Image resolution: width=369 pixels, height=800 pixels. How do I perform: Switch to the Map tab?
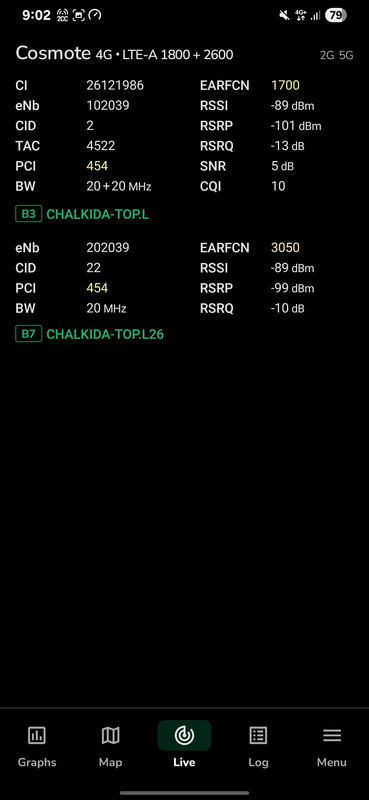[x=110, y=745]
